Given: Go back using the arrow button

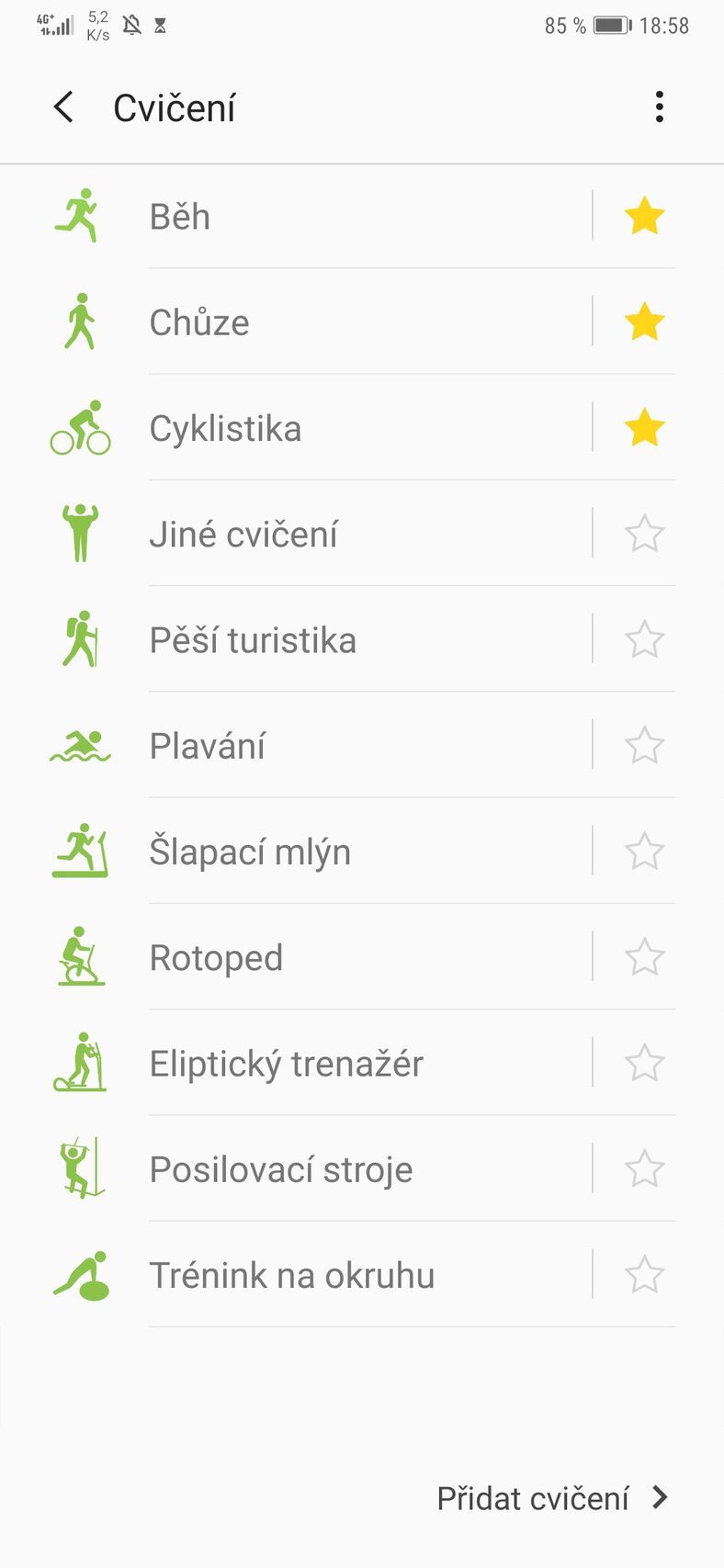Looking at the screenshot, I should click(x=62, y=107).
